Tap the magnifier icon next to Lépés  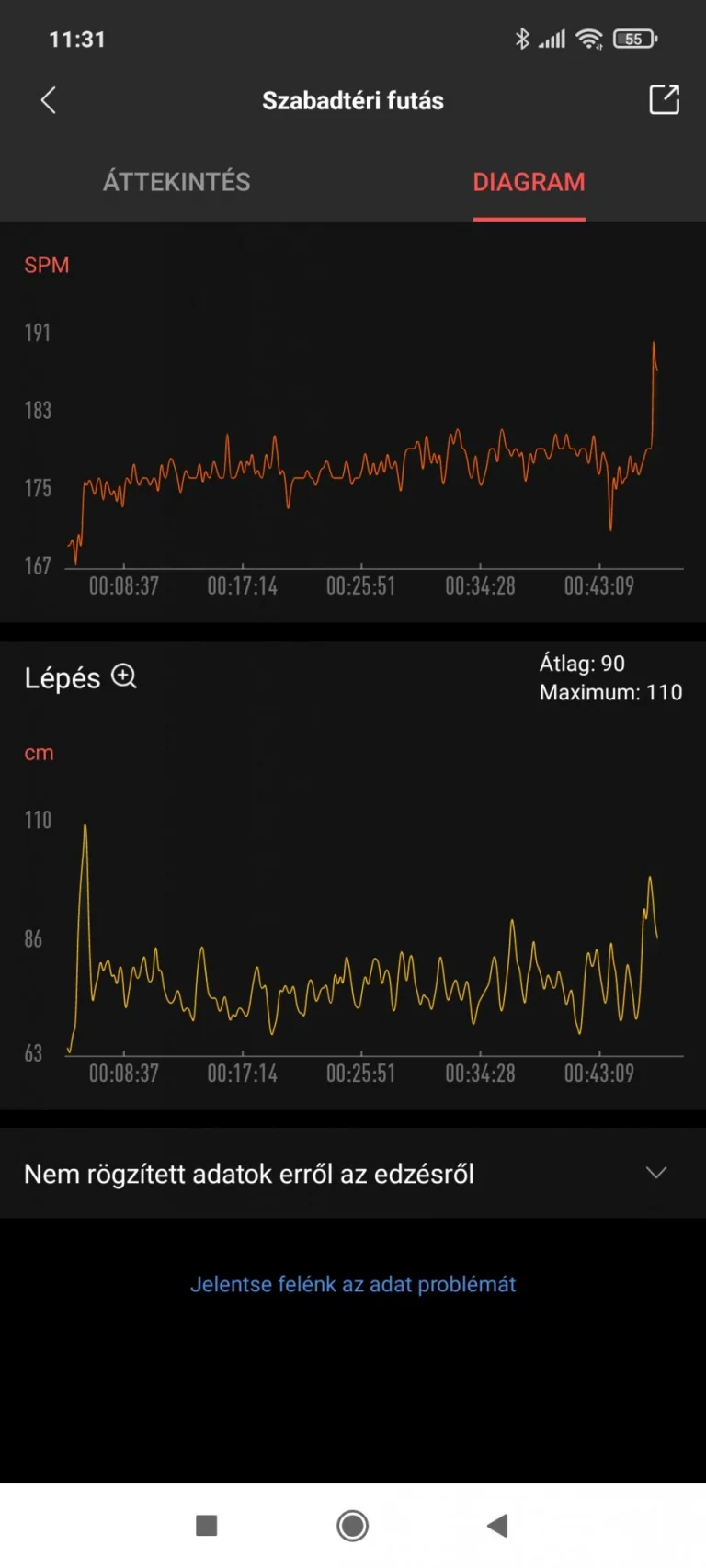click(124, 675)
